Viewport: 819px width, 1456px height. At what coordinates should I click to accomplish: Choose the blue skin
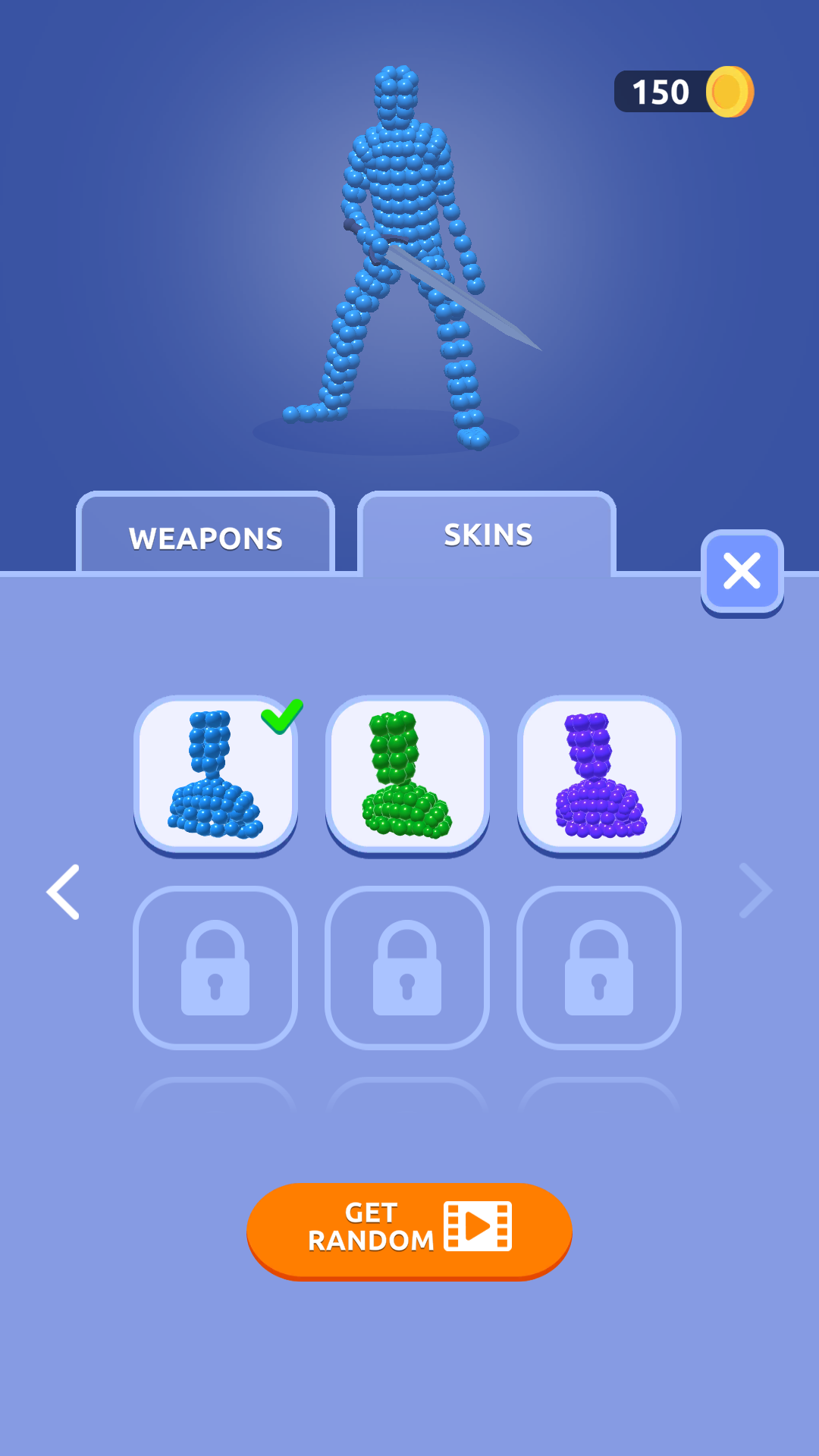[215, 774]
